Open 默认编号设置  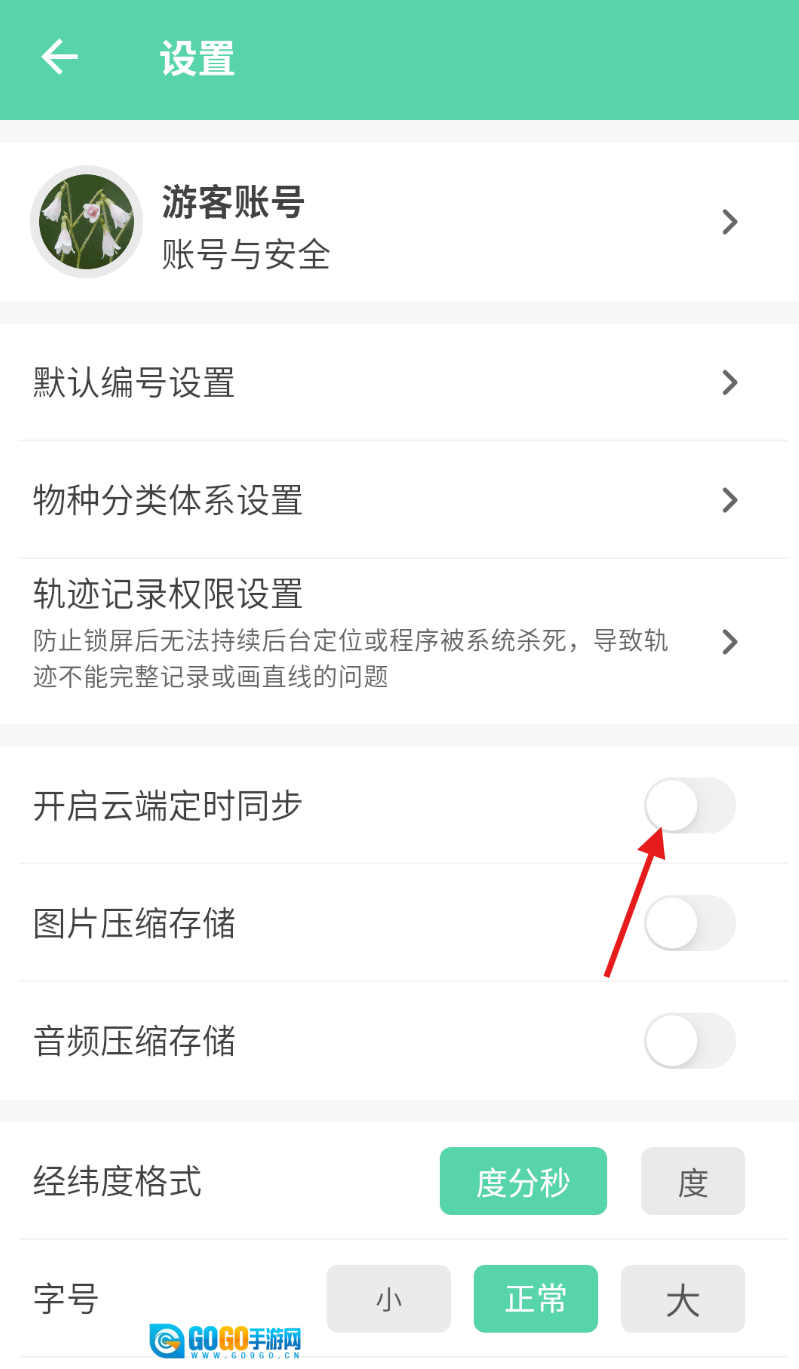coord(400,382)
